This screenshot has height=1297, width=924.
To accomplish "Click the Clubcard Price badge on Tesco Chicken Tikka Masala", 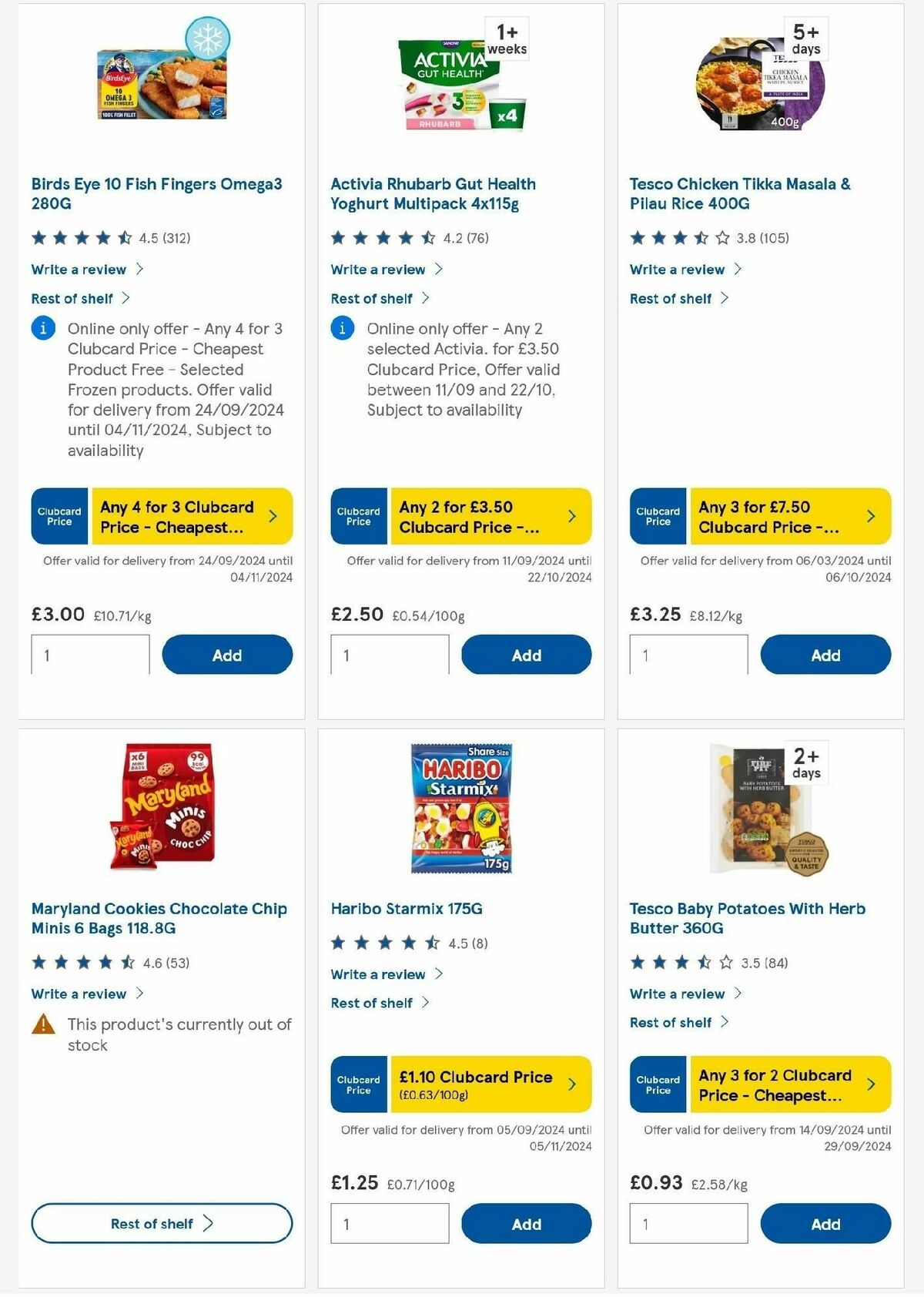I will (658, 517).
